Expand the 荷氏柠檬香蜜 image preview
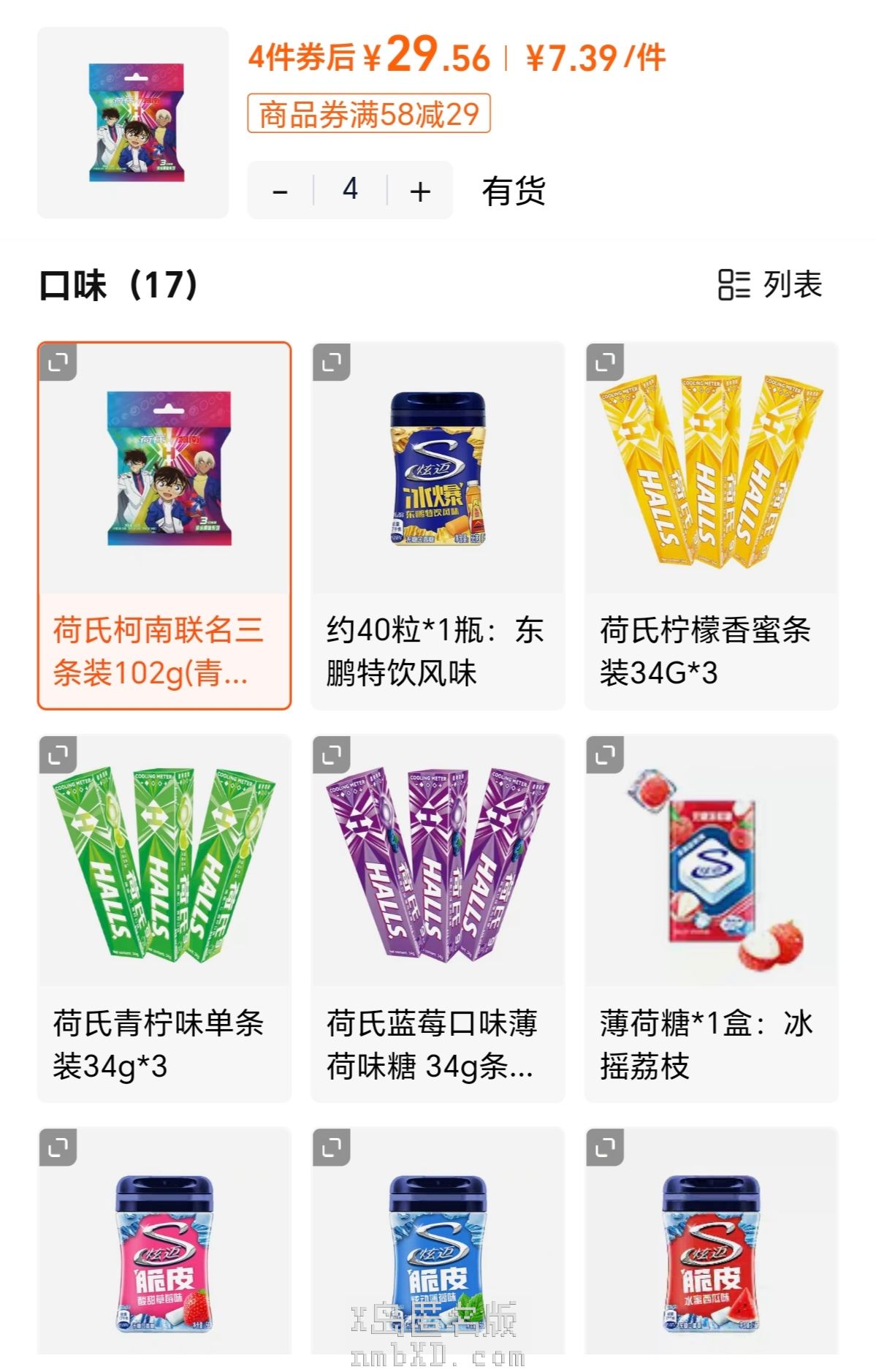The image size is (876, 1372). [605, 362]
